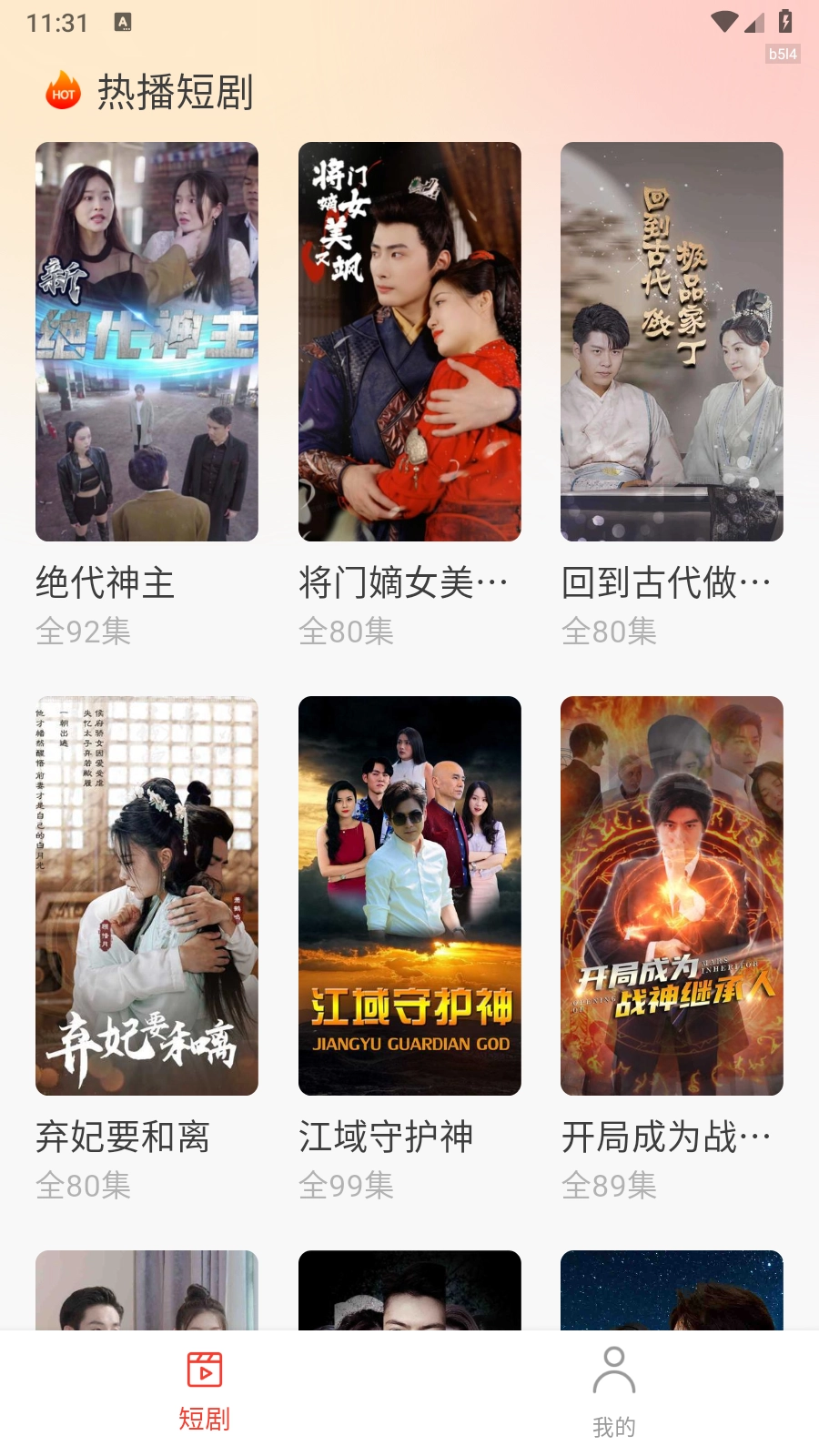The width and height of the screenshot is (819, 1456).
Task: Select the 短剧 tab
Action: (x=205, y=1392)
